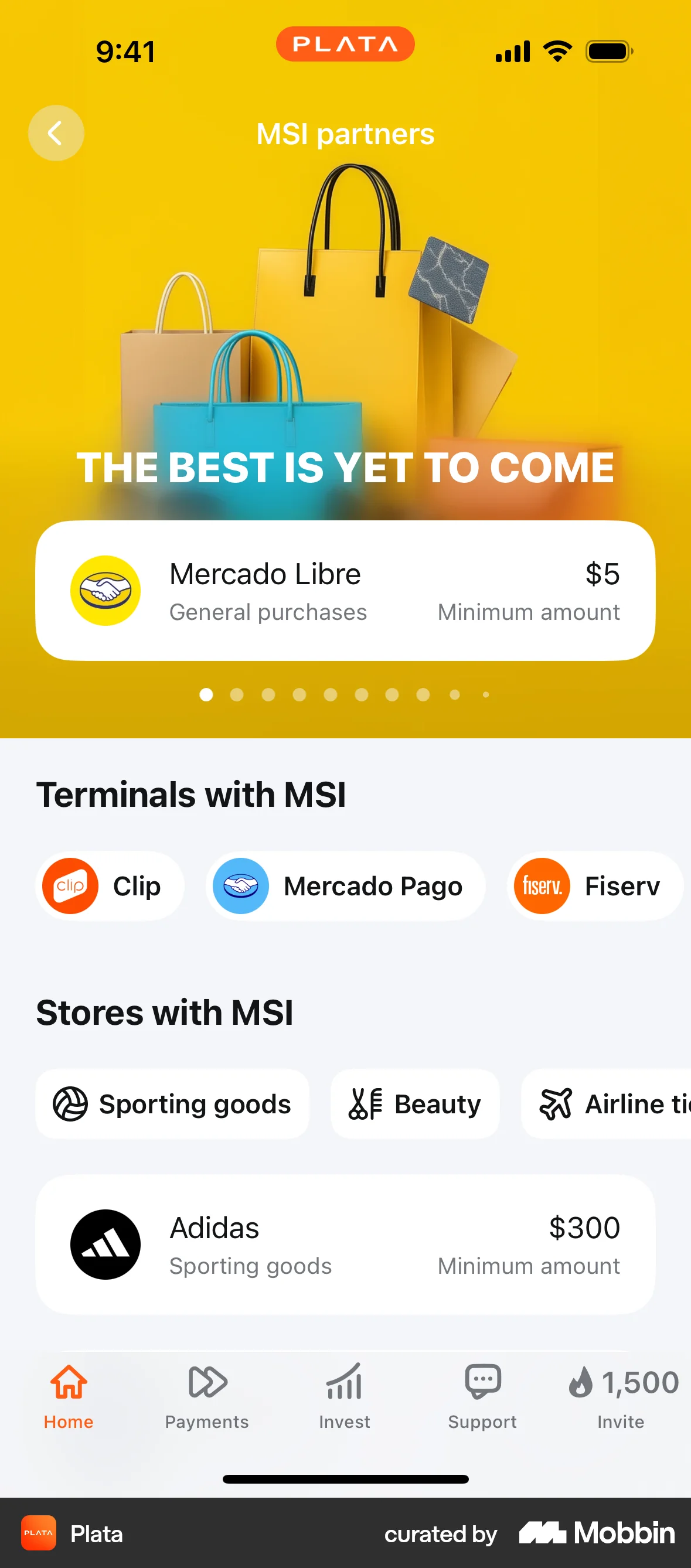Tap the Clip terminal logo
The width and height of the screenshot is (691, 1568).
(x=70, y=885)
